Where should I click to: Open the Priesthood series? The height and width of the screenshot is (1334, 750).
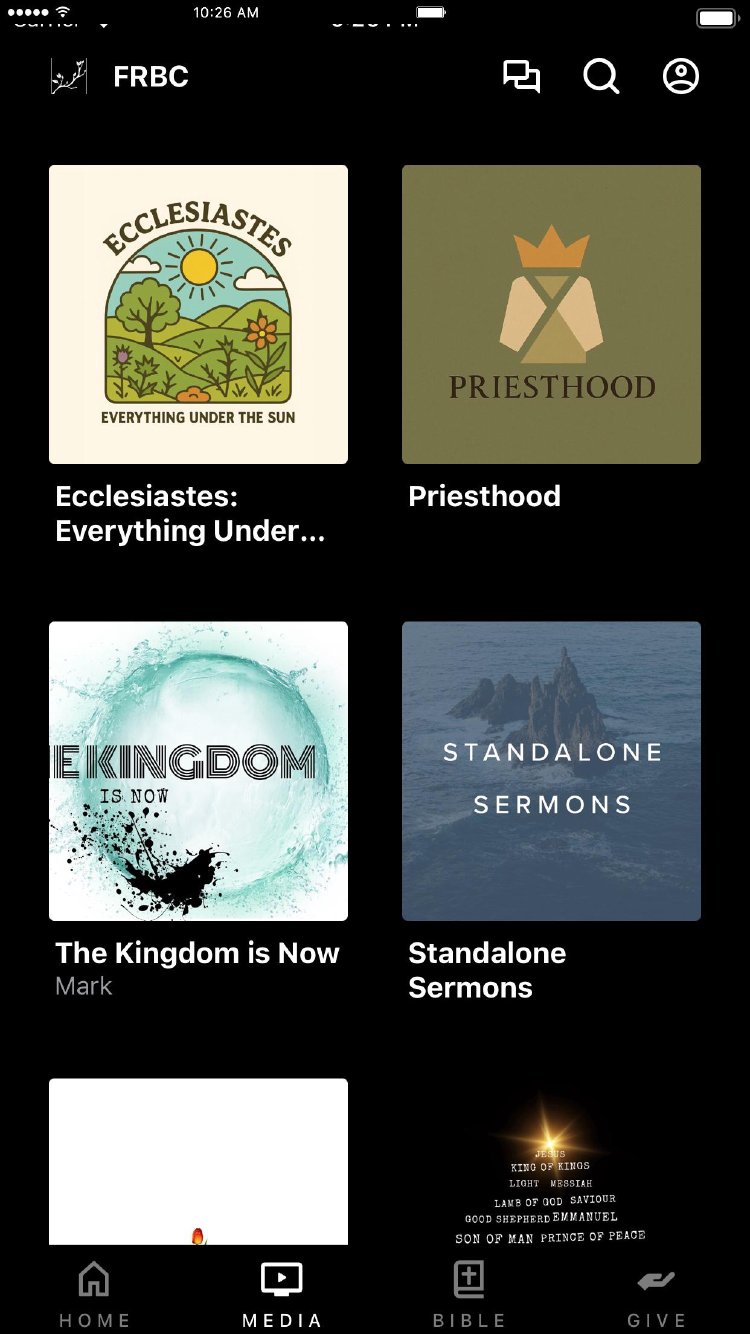[551, 314]
